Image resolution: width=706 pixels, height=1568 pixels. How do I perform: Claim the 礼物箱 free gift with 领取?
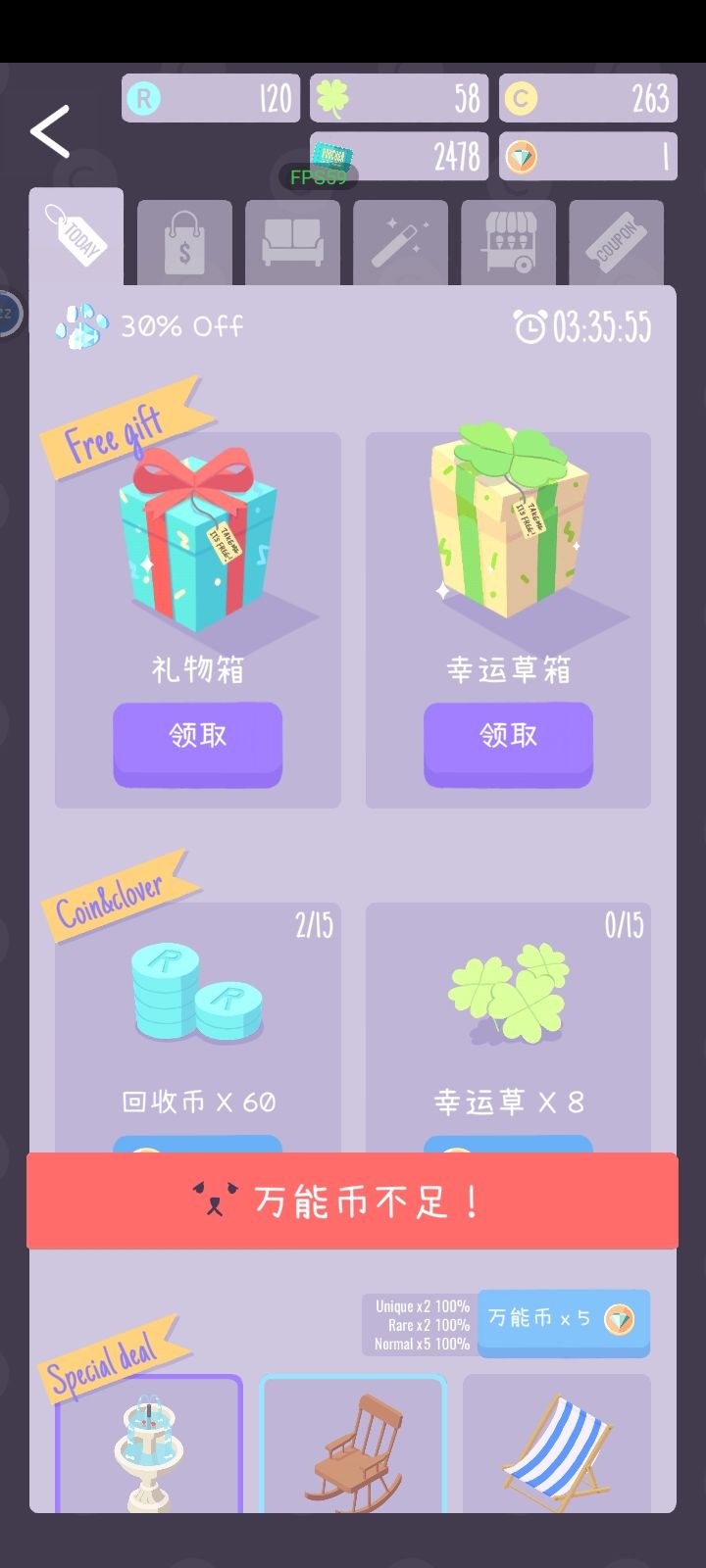pos(197,742)
